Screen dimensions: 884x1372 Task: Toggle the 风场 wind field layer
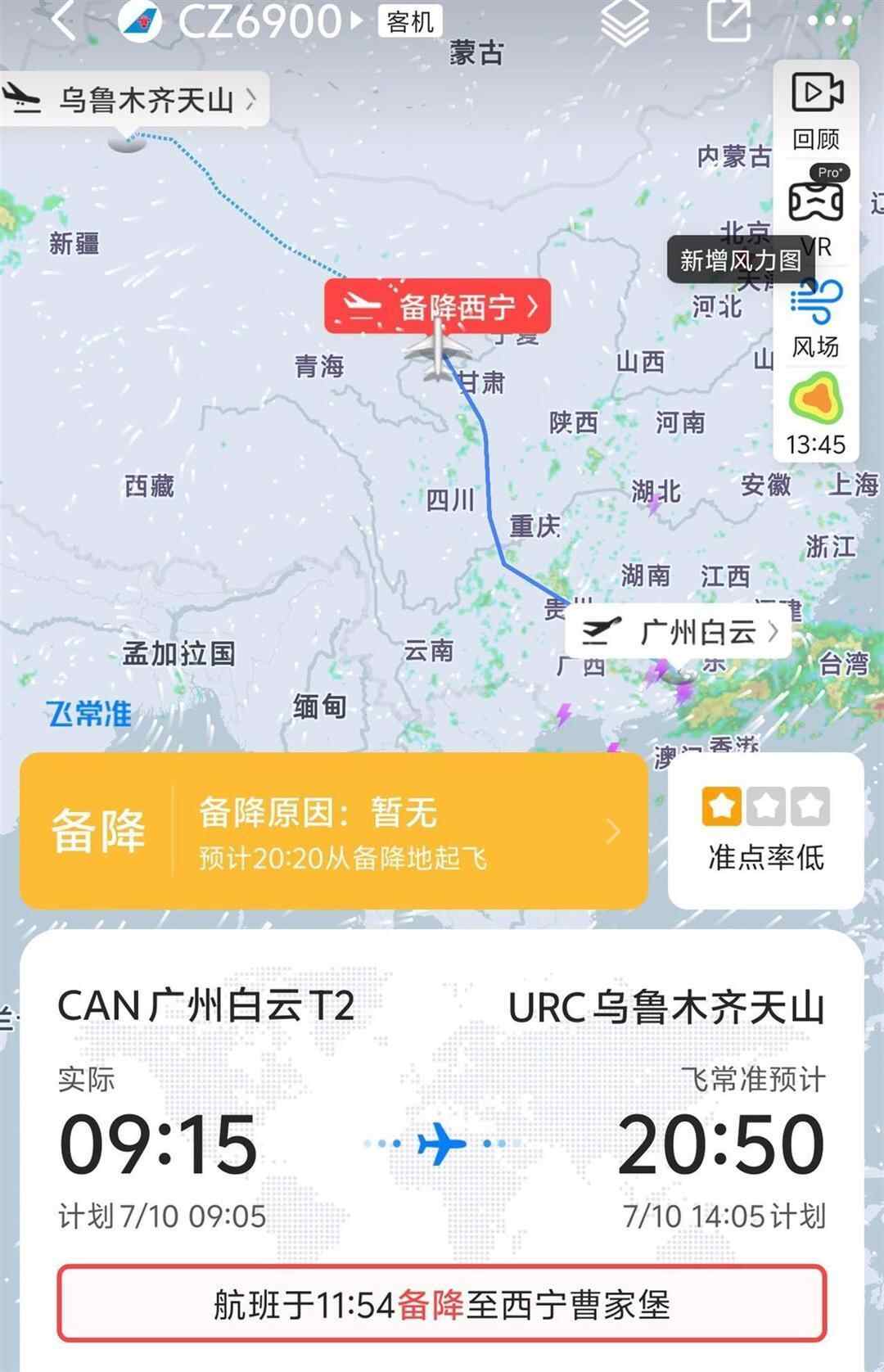tap(816, 318)
